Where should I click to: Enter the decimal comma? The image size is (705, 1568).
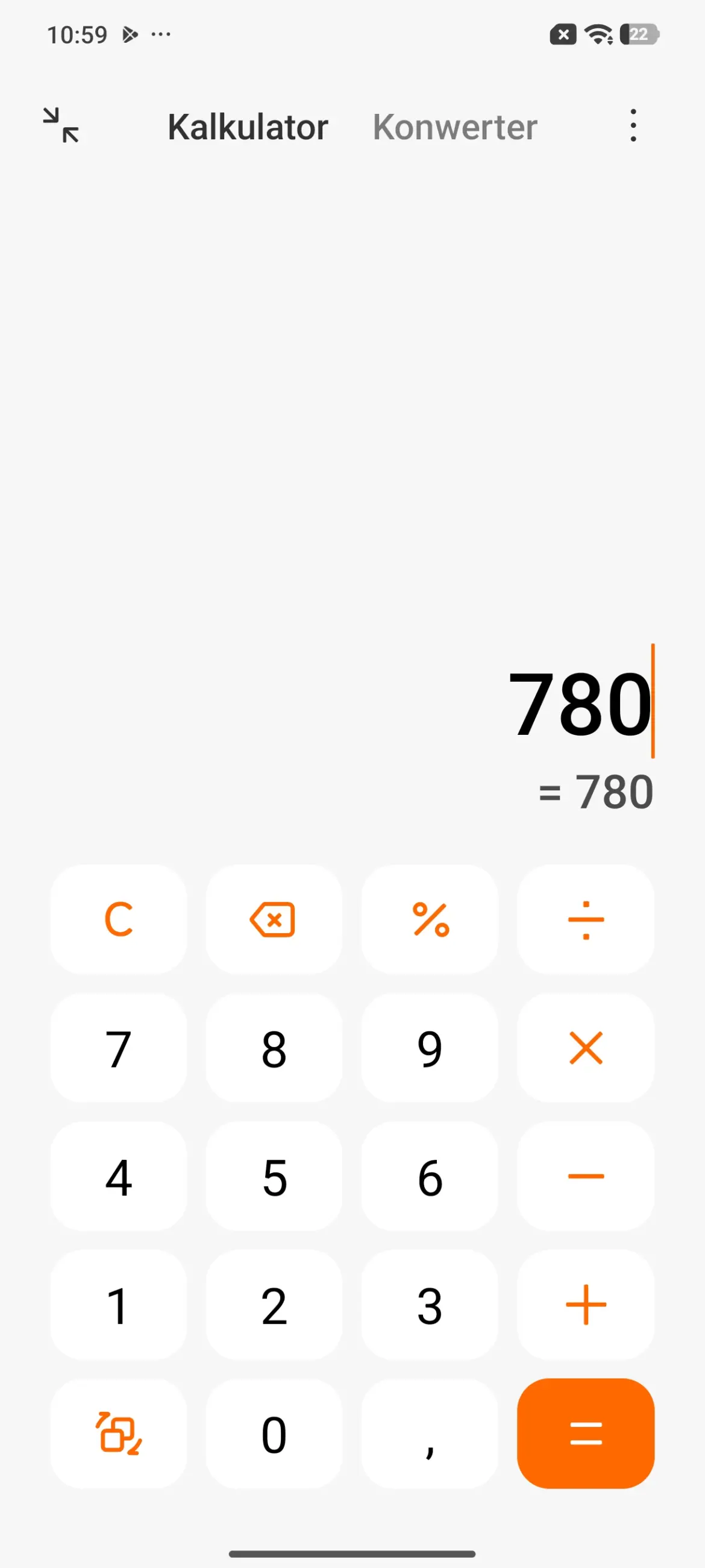click(x=430, y=1434)
